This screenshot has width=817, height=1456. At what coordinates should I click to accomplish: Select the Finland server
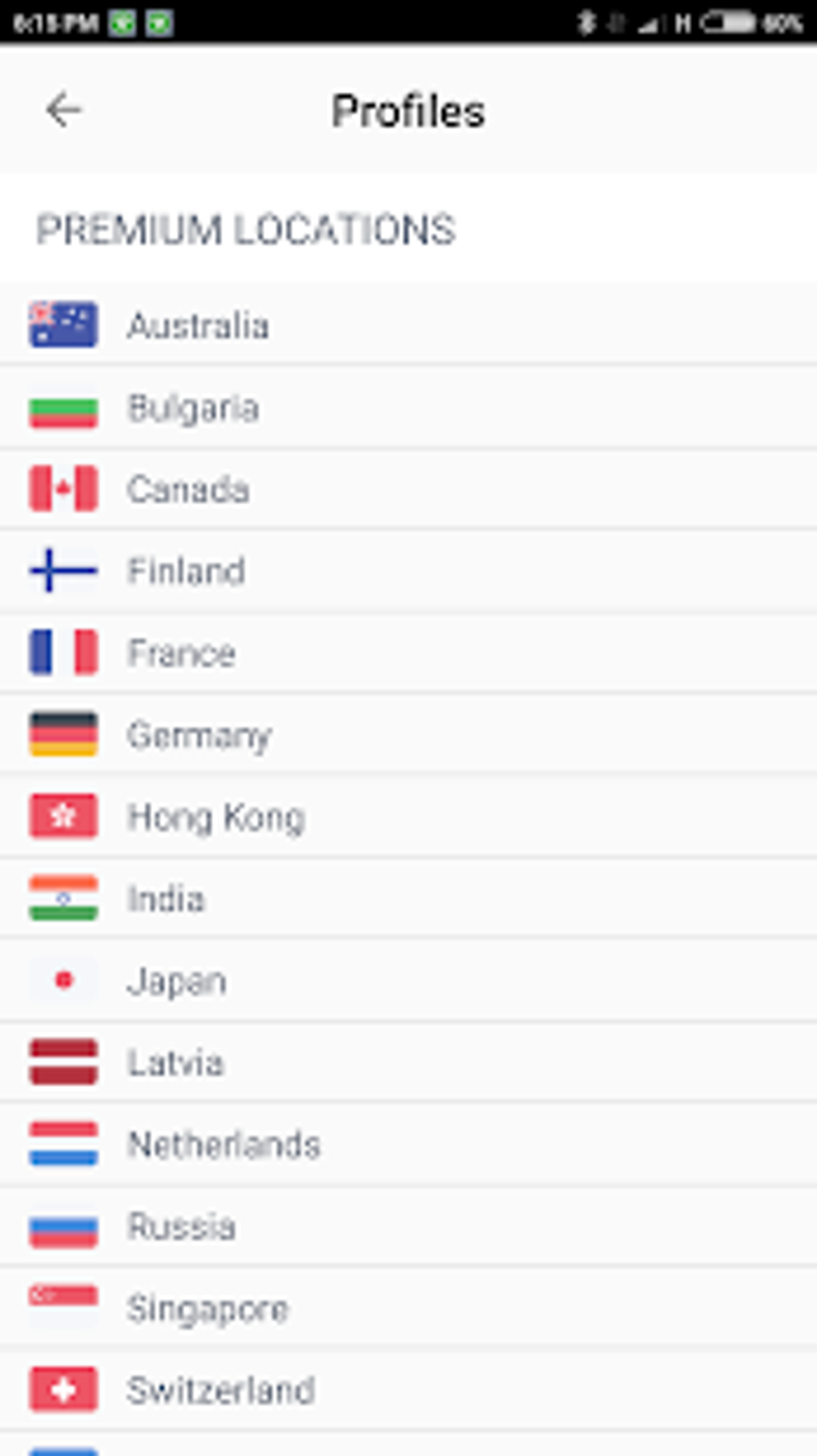point(408,571)
